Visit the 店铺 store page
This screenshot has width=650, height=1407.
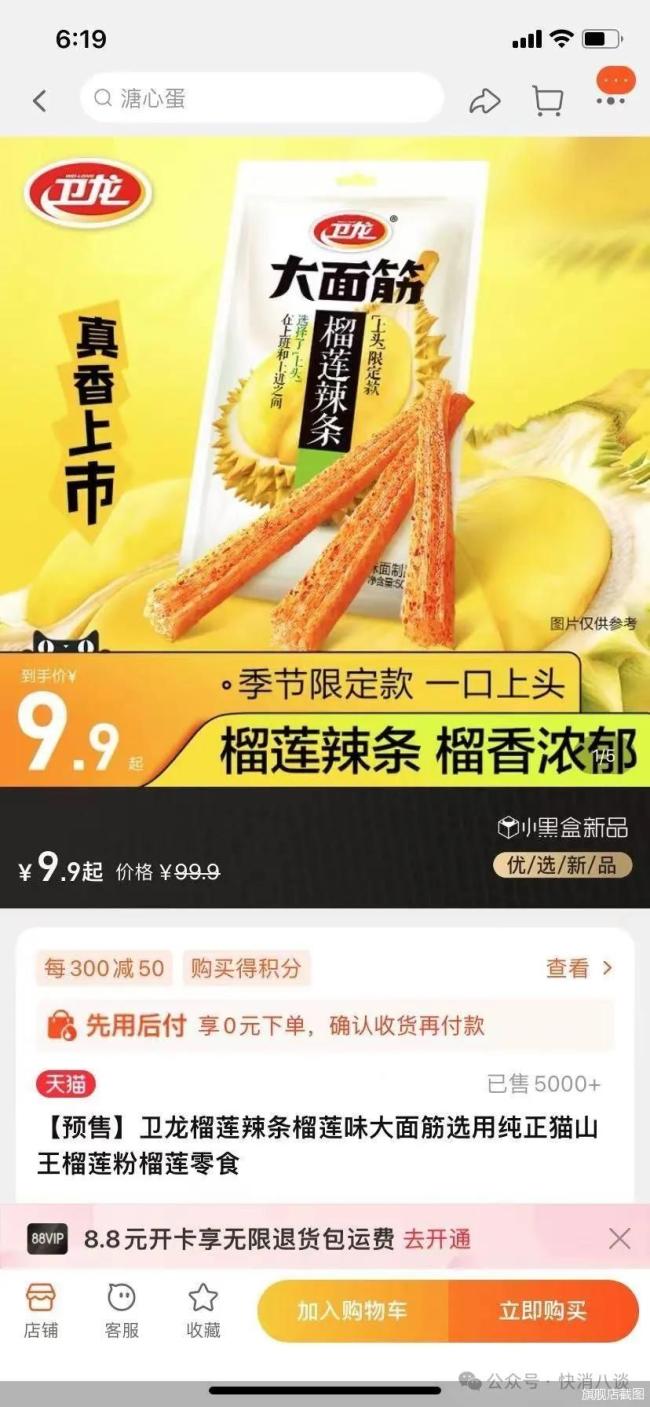(x=41, y=1311)
